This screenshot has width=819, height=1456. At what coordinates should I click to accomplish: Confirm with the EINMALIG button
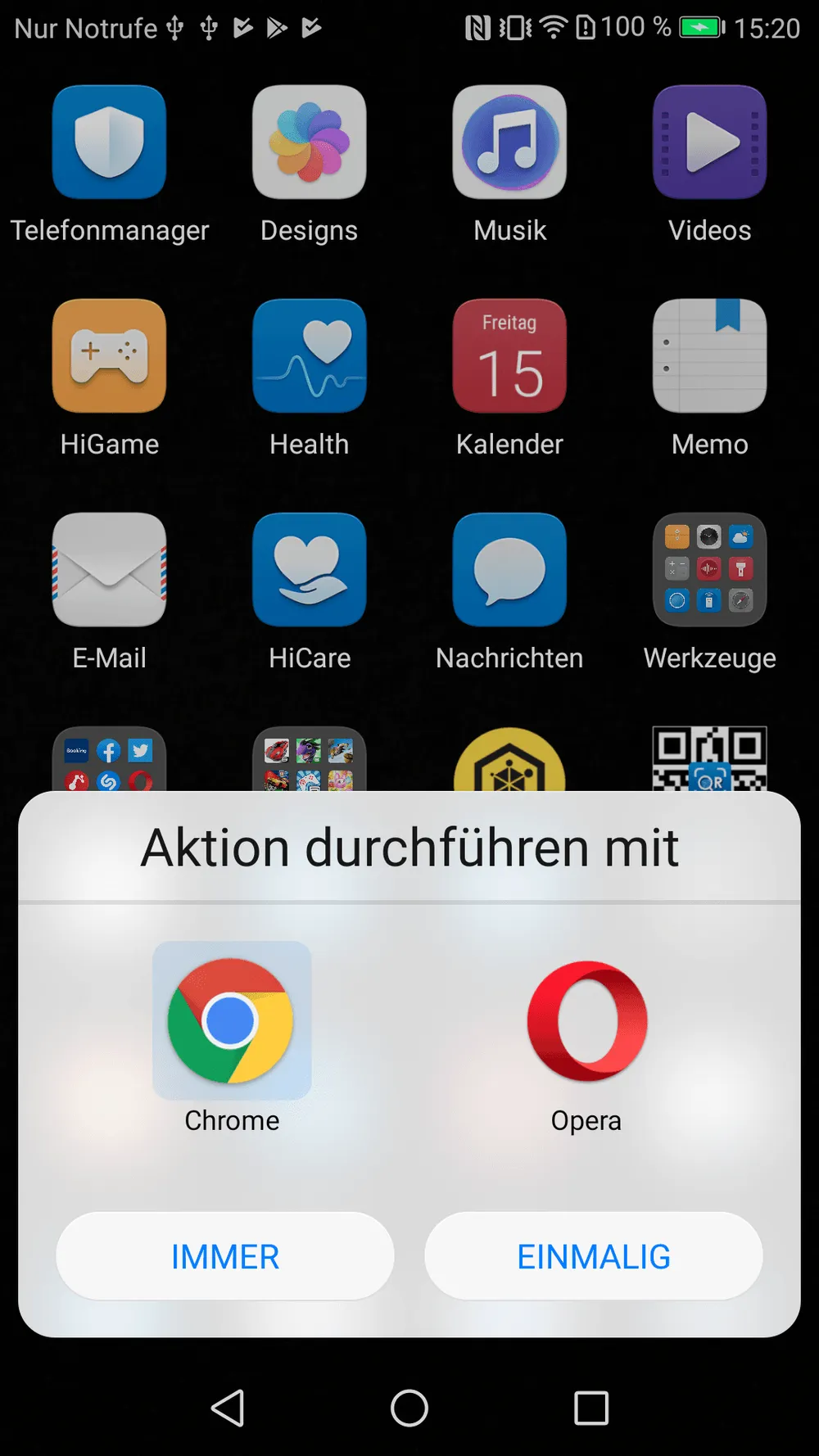pyautogui.click(x=594, y=1256)
